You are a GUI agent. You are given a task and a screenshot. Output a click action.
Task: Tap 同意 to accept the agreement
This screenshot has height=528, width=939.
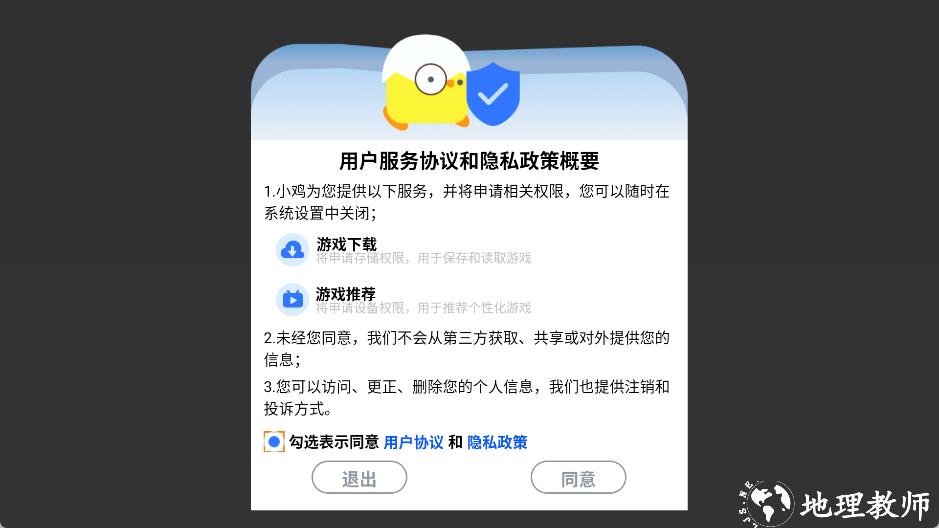pyautogui.click(x=578, y=478)
